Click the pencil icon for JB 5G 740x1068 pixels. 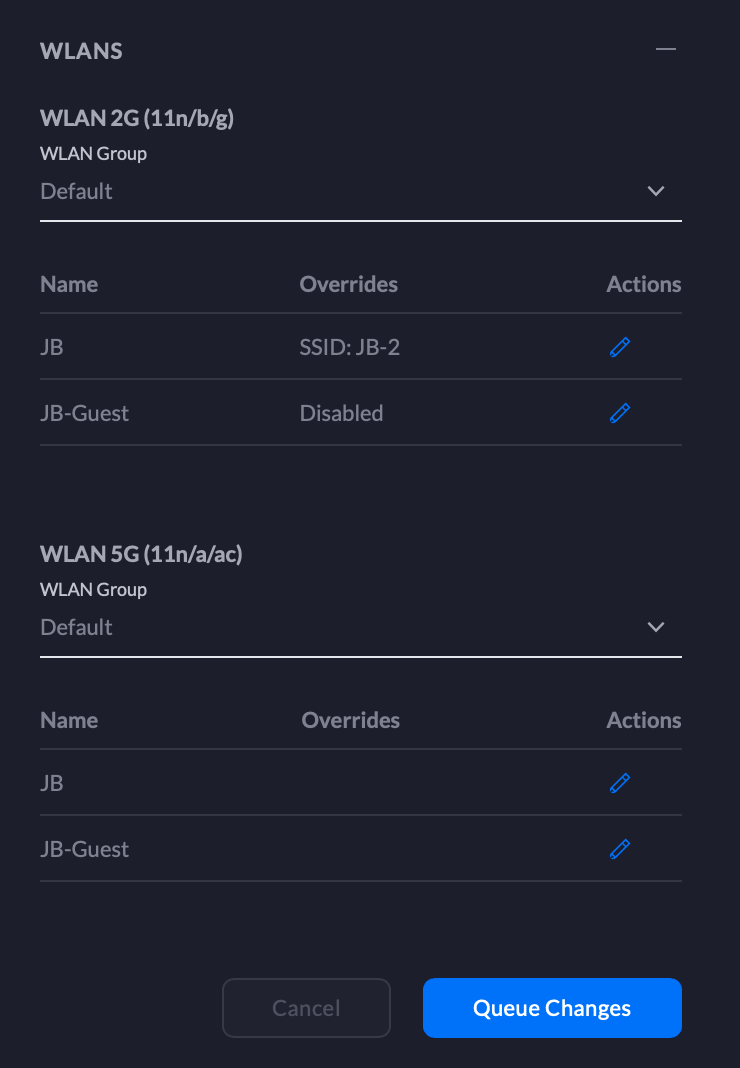[x=619, y=783]
